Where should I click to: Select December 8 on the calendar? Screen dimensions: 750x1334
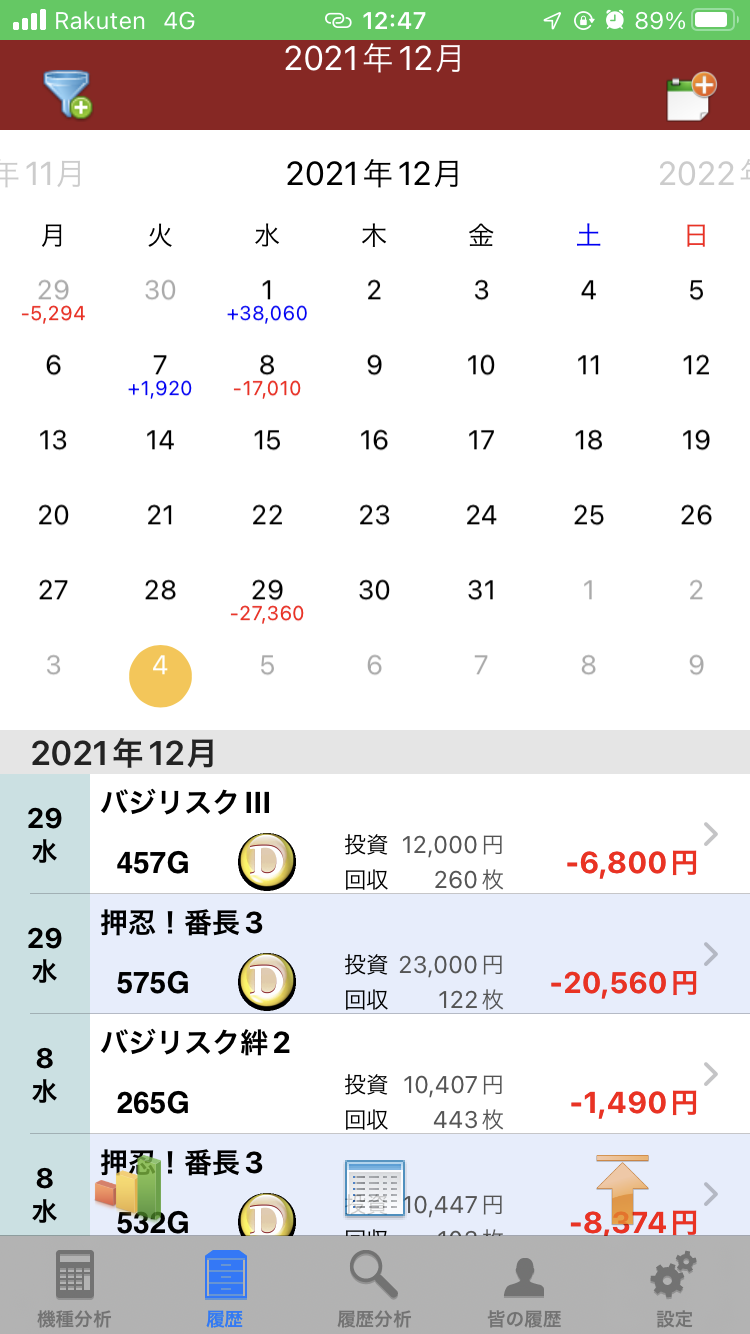(267, 375)
